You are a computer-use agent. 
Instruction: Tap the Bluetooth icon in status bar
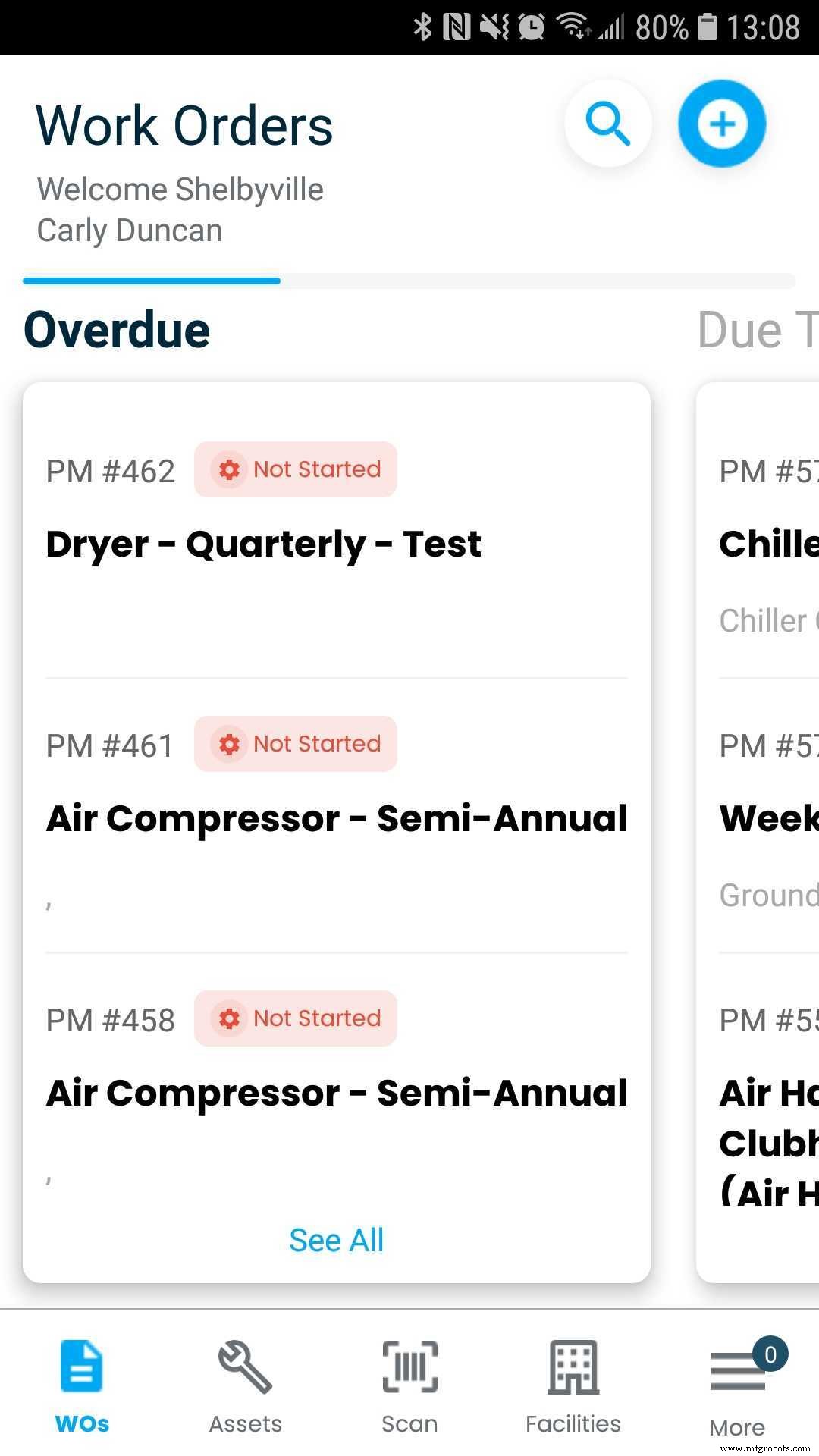point(422,26)
